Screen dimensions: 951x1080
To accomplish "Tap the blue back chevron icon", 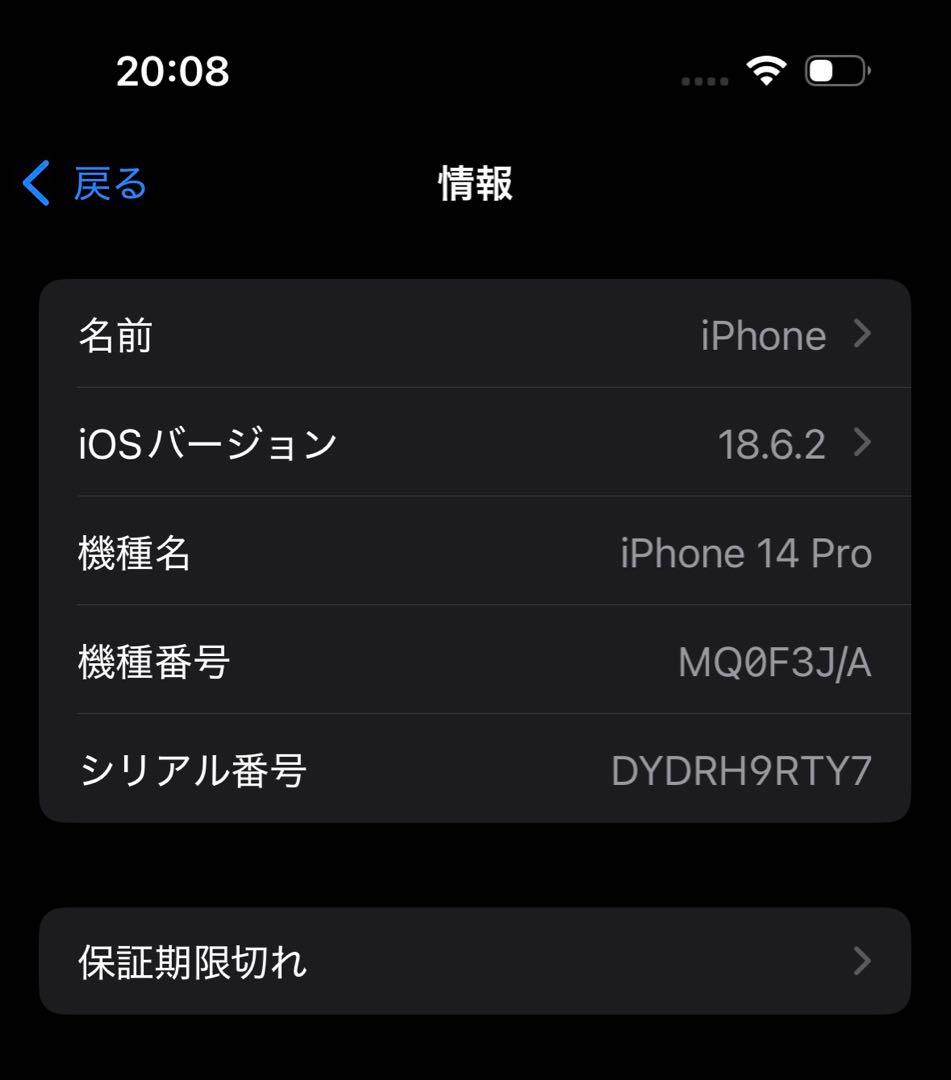I will coord(36,183).
